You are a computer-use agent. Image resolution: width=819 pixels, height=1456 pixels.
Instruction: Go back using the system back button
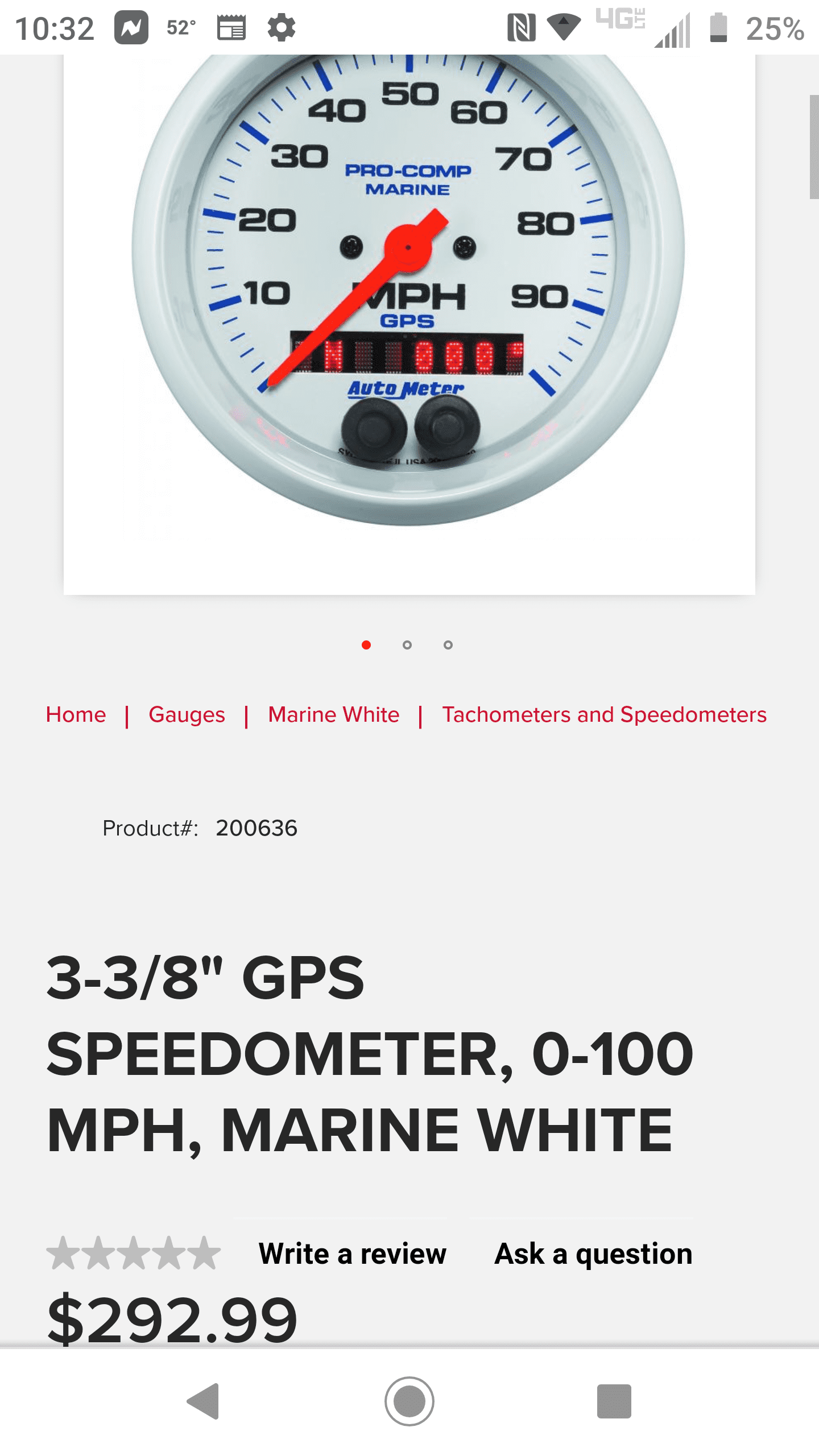204,1401
